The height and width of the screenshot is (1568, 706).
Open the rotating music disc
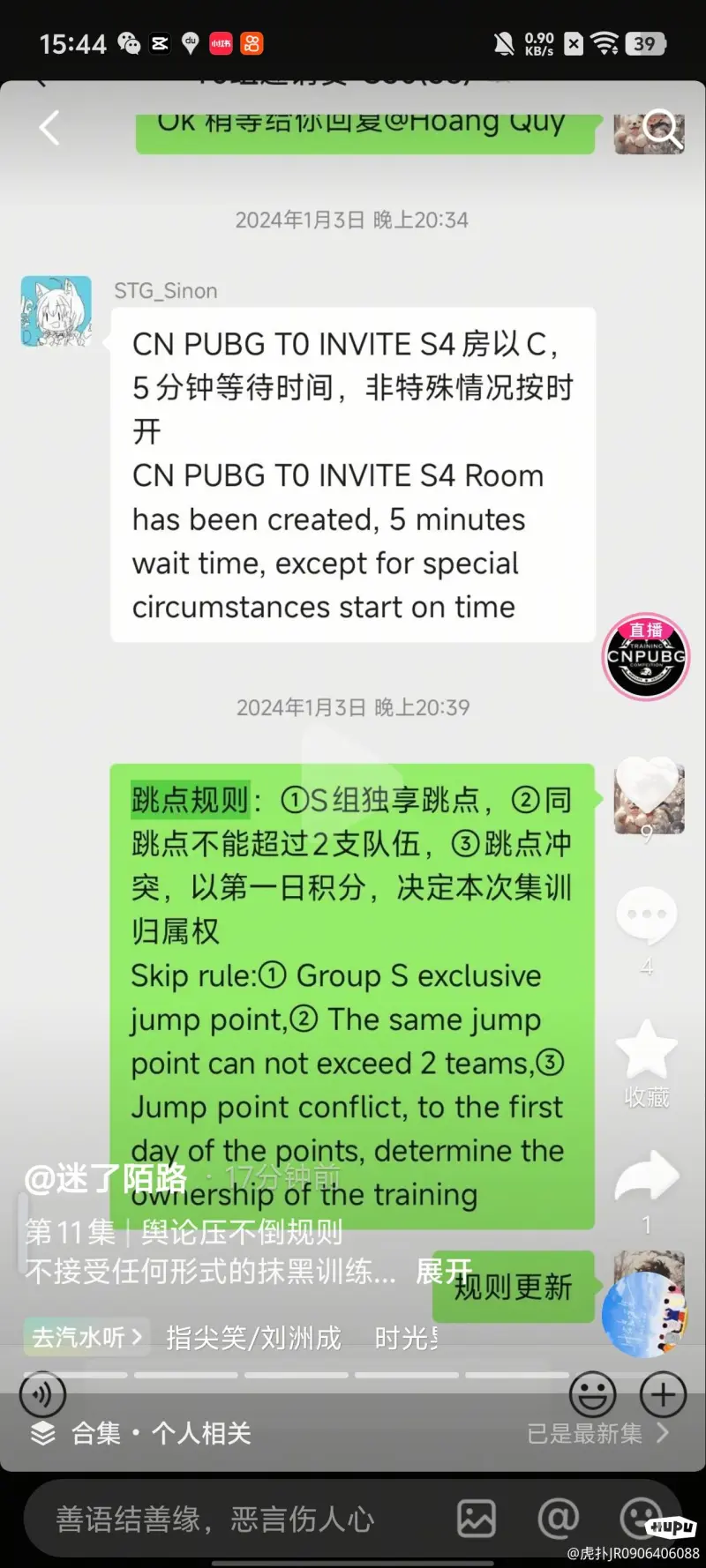pyautogui.click(x=643, y=1314)
